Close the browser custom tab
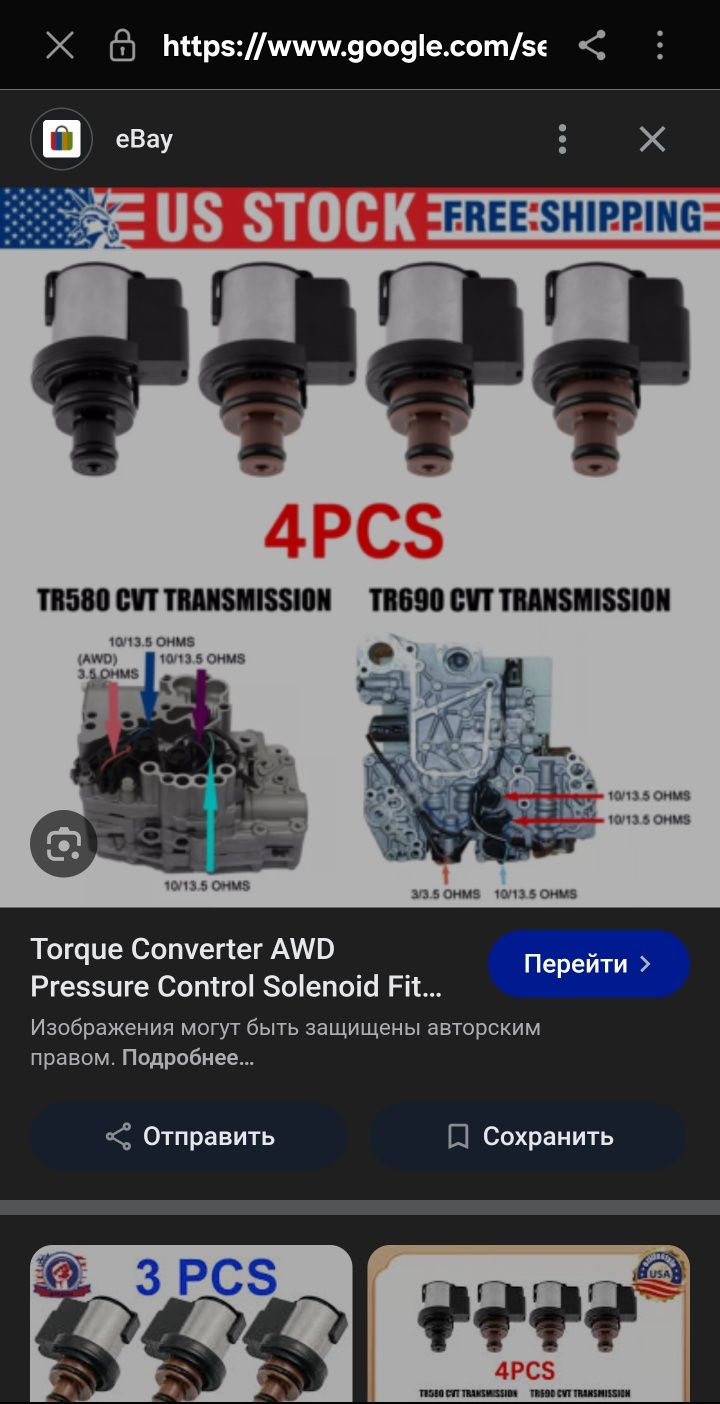720x1404 pixels. coord(60,45)
